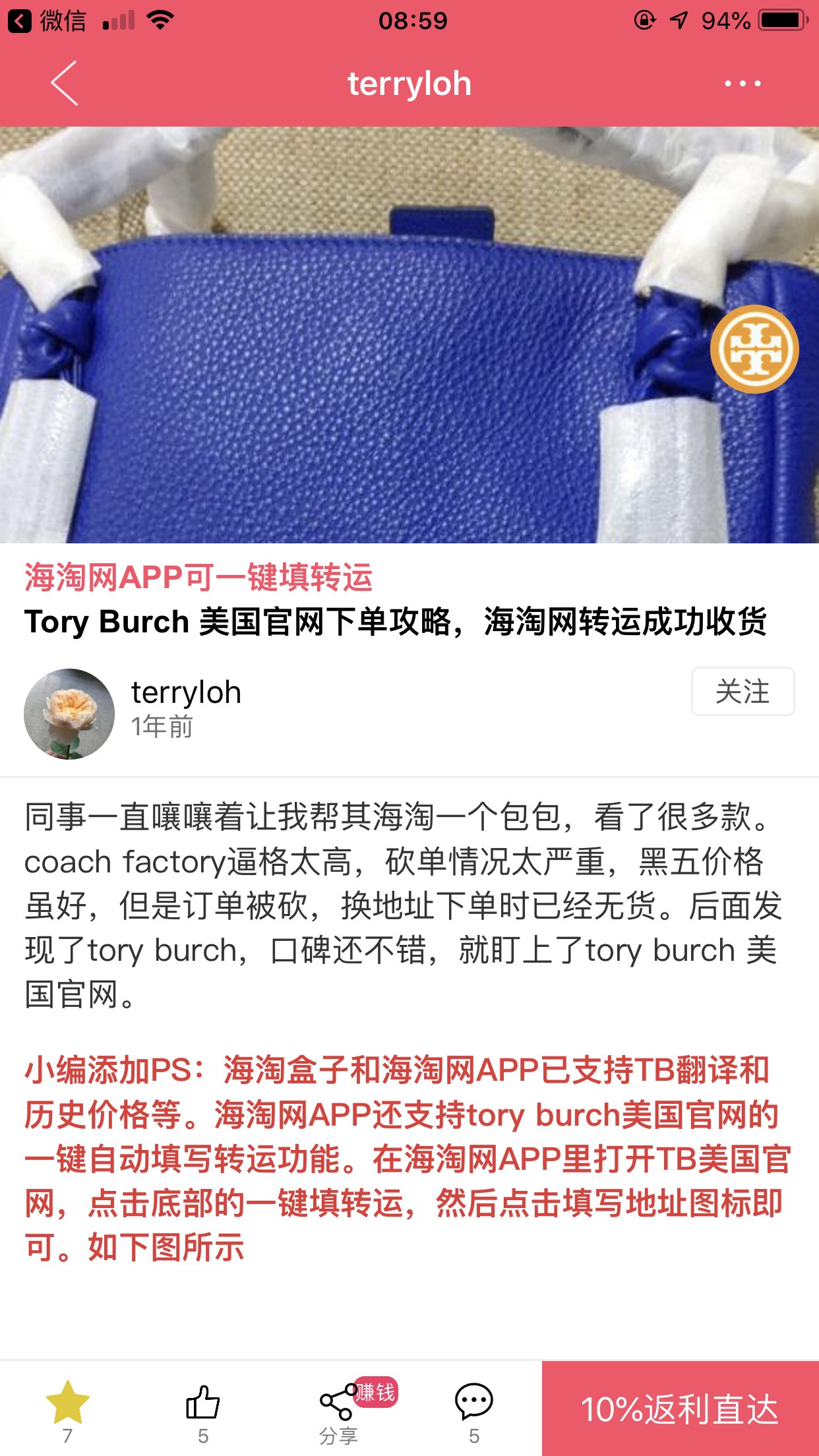
Task: Go back with the top-left arrow
Action: coord(65,83)
